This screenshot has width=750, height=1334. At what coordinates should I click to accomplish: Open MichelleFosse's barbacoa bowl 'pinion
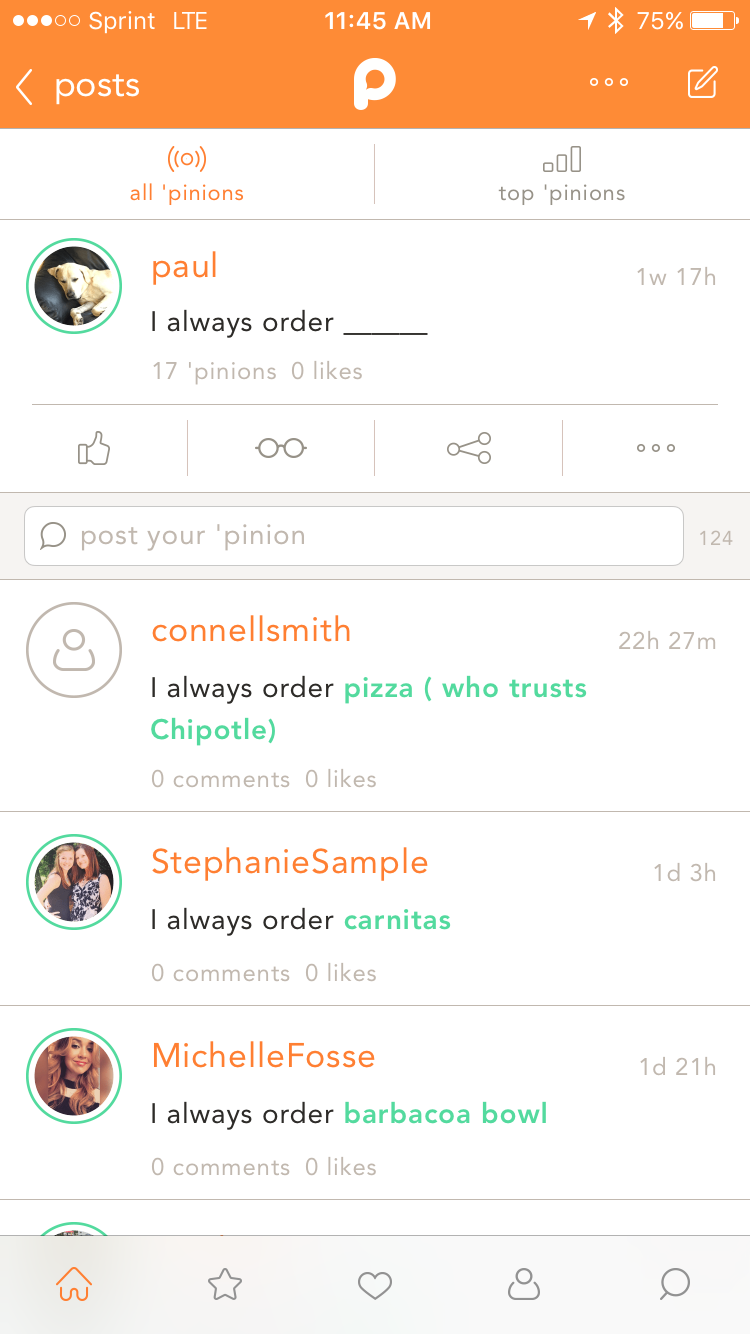(x=375, y=1102)
